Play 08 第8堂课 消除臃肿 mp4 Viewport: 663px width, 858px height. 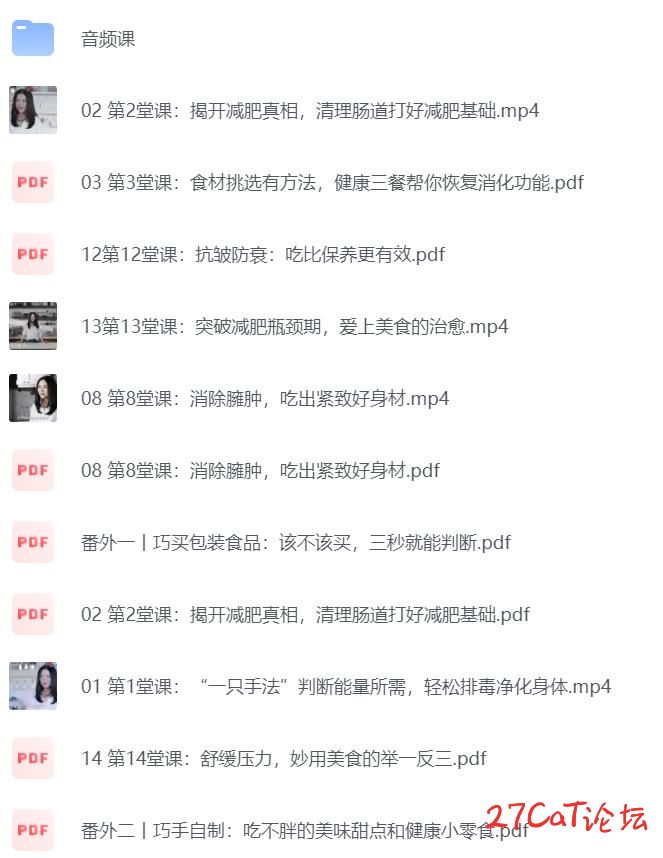pos(265,399)
